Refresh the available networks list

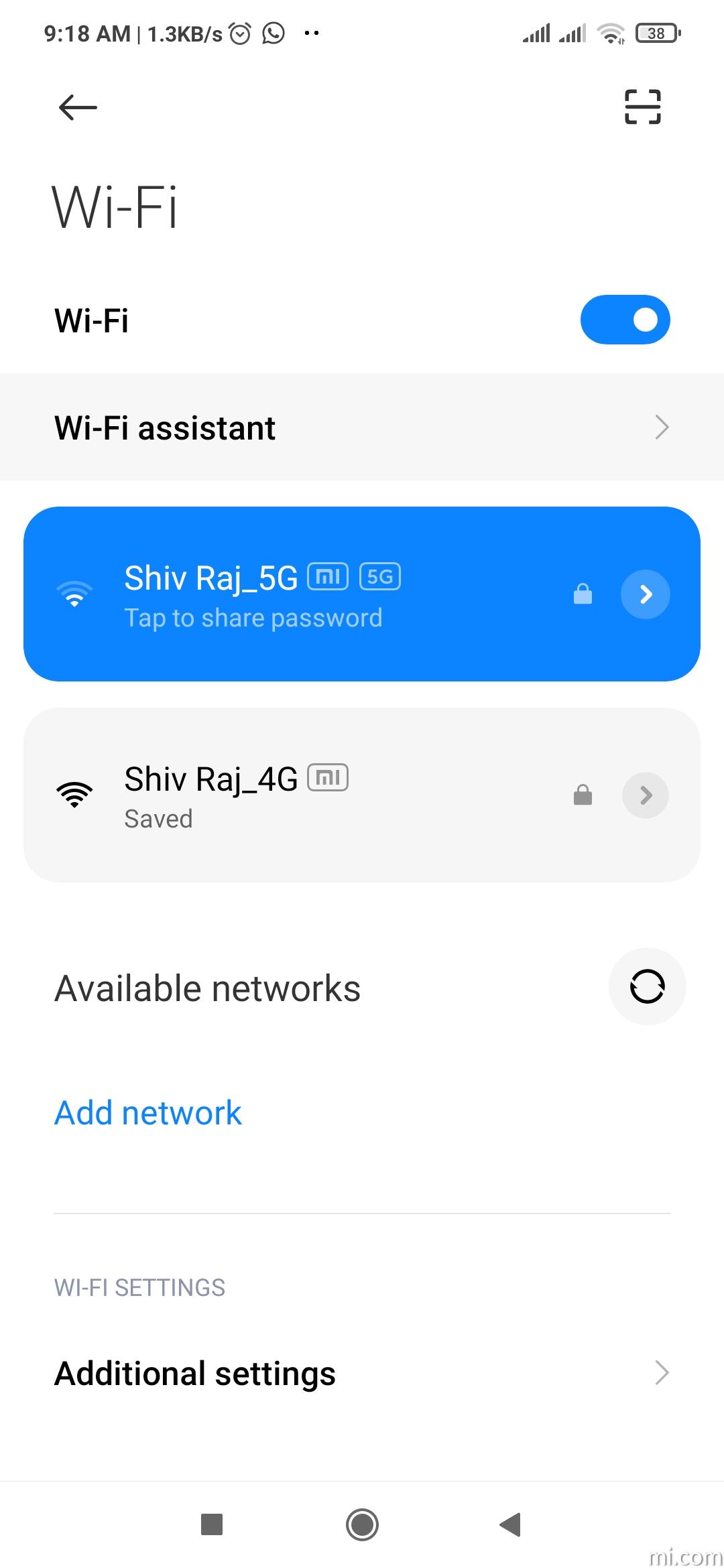tap(647, 986)
